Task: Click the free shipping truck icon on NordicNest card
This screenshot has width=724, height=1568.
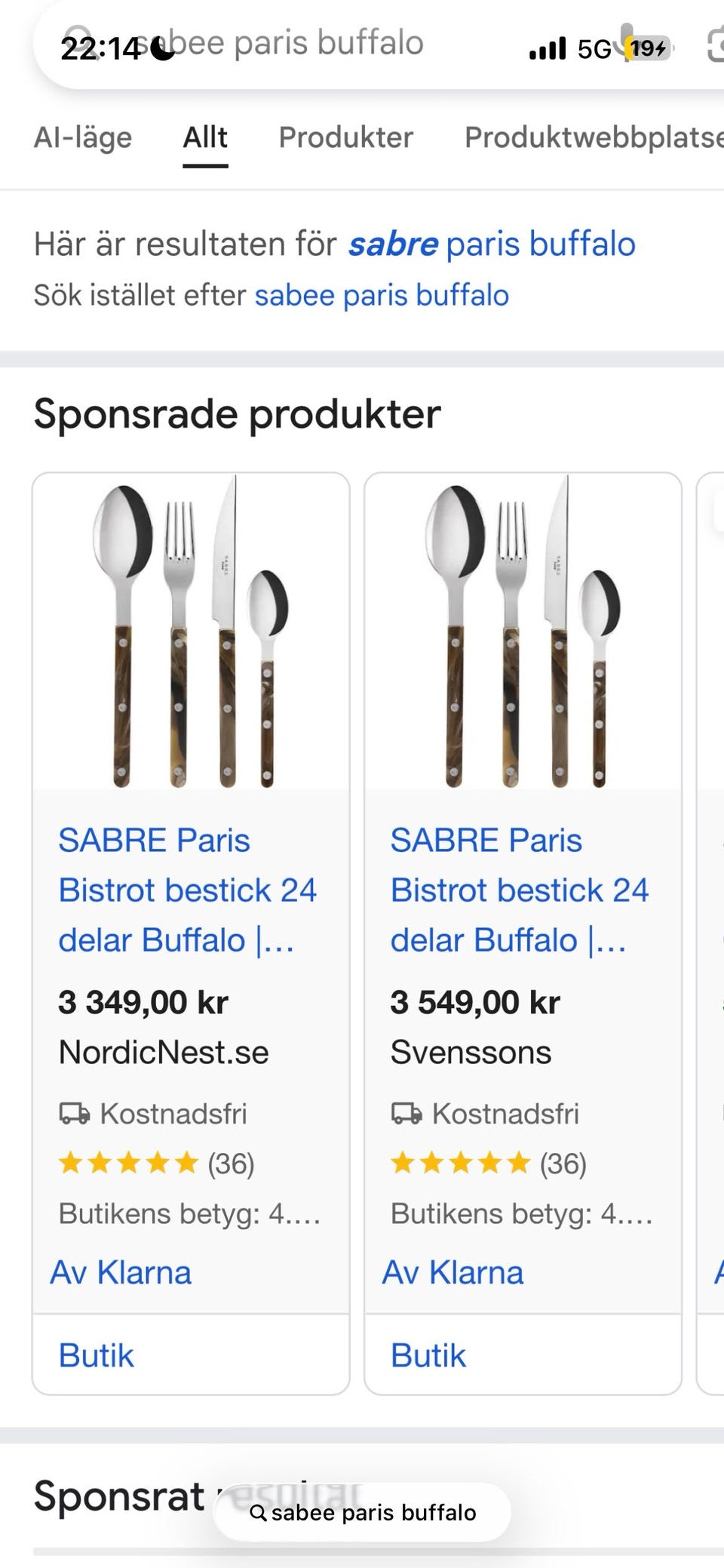Action: pos(72,1113)
